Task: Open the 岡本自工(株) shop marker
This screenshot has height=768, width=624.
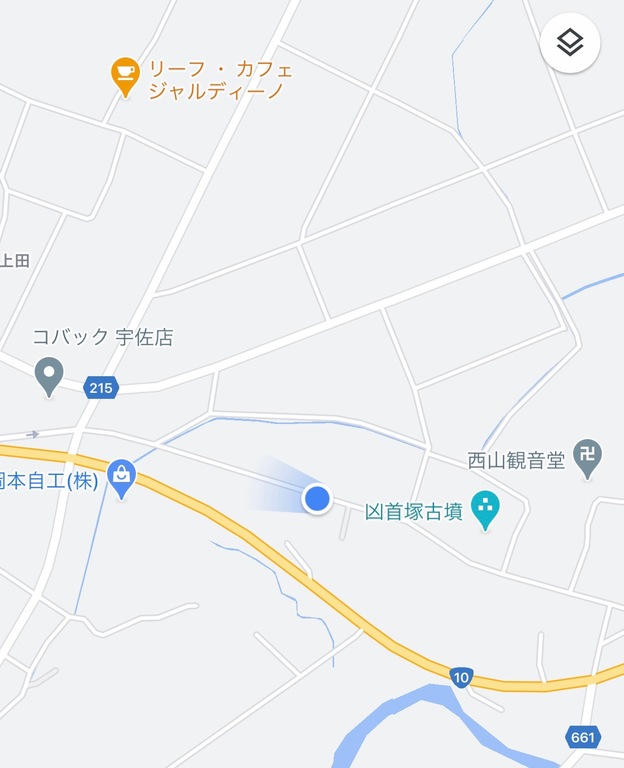Action: point(122,478)
